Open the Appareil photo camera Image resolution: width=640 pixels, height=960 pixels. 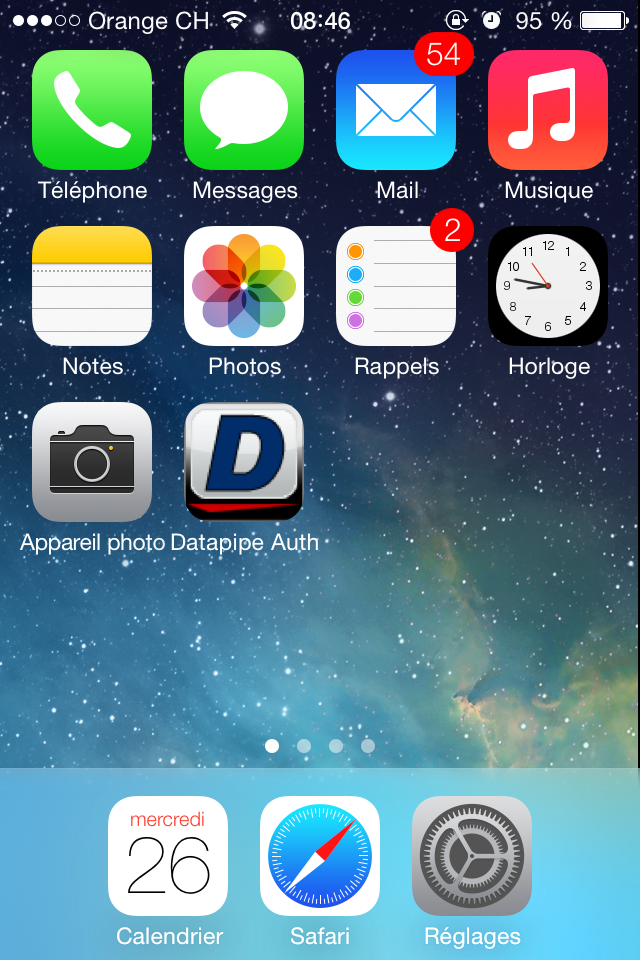pyautogui.click(x=92, y=462)
